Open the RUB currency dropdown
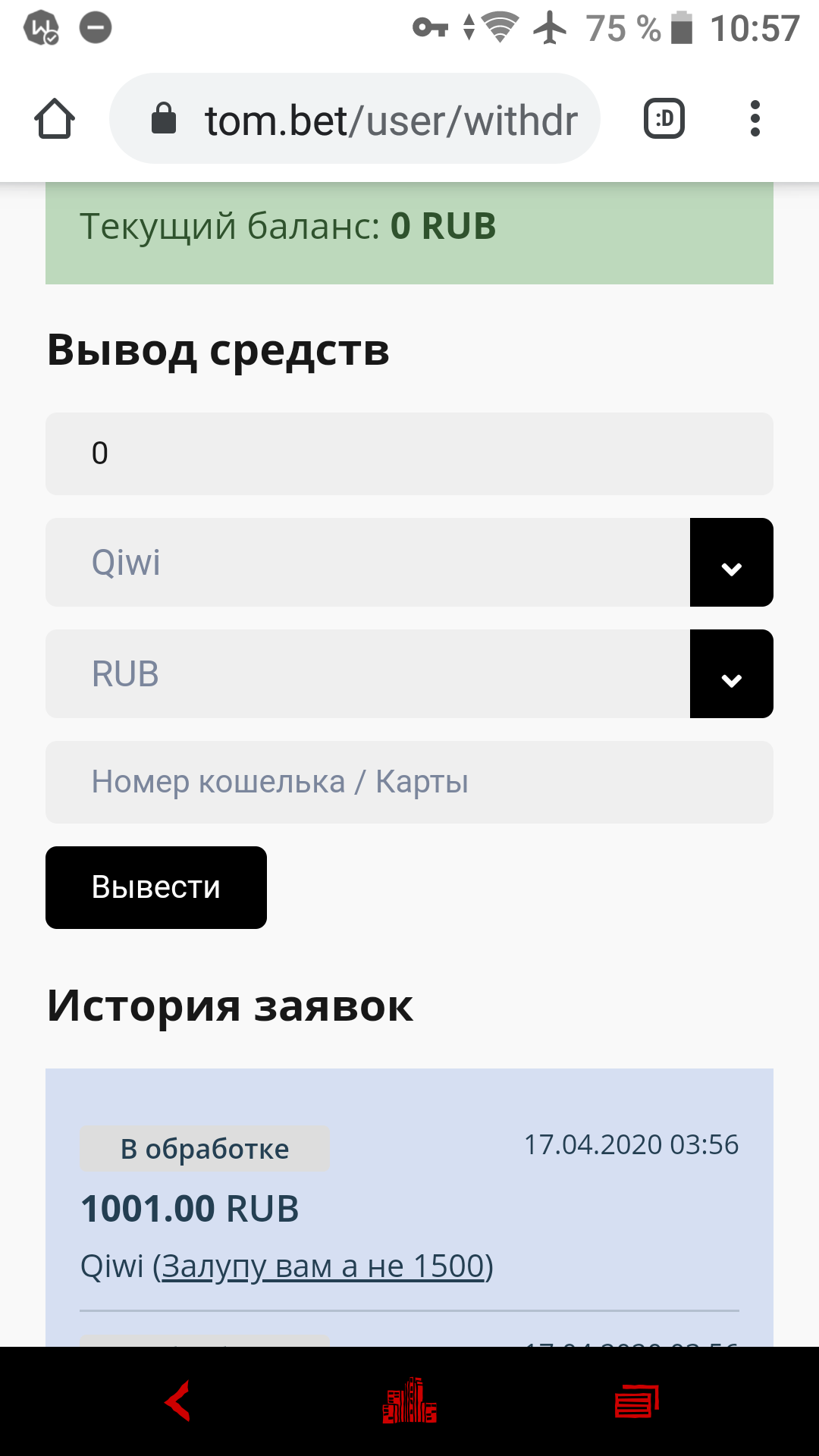 pyautogui.click(x=409, y=673)
